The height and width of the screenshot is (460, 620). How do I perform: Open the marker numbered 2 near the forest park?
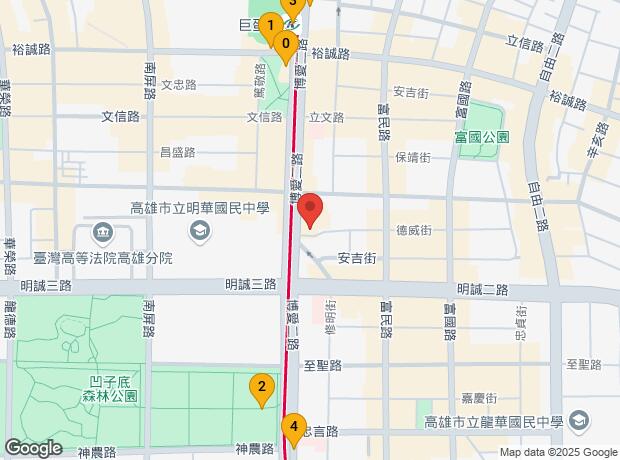(262, 388)
